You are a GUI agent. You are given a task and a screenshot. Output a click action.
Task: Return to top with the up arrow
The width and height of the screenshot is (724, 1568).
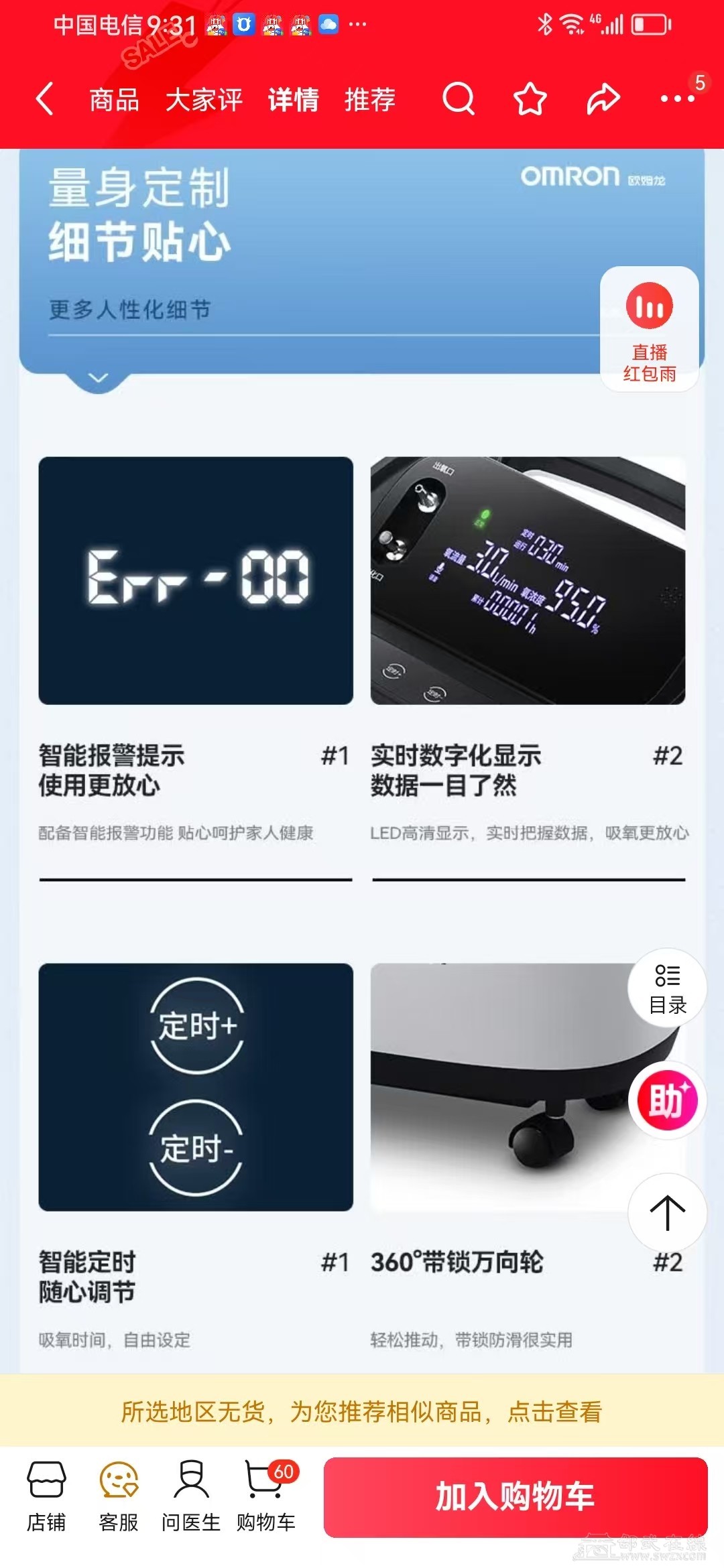click(x=667, y=1212)
